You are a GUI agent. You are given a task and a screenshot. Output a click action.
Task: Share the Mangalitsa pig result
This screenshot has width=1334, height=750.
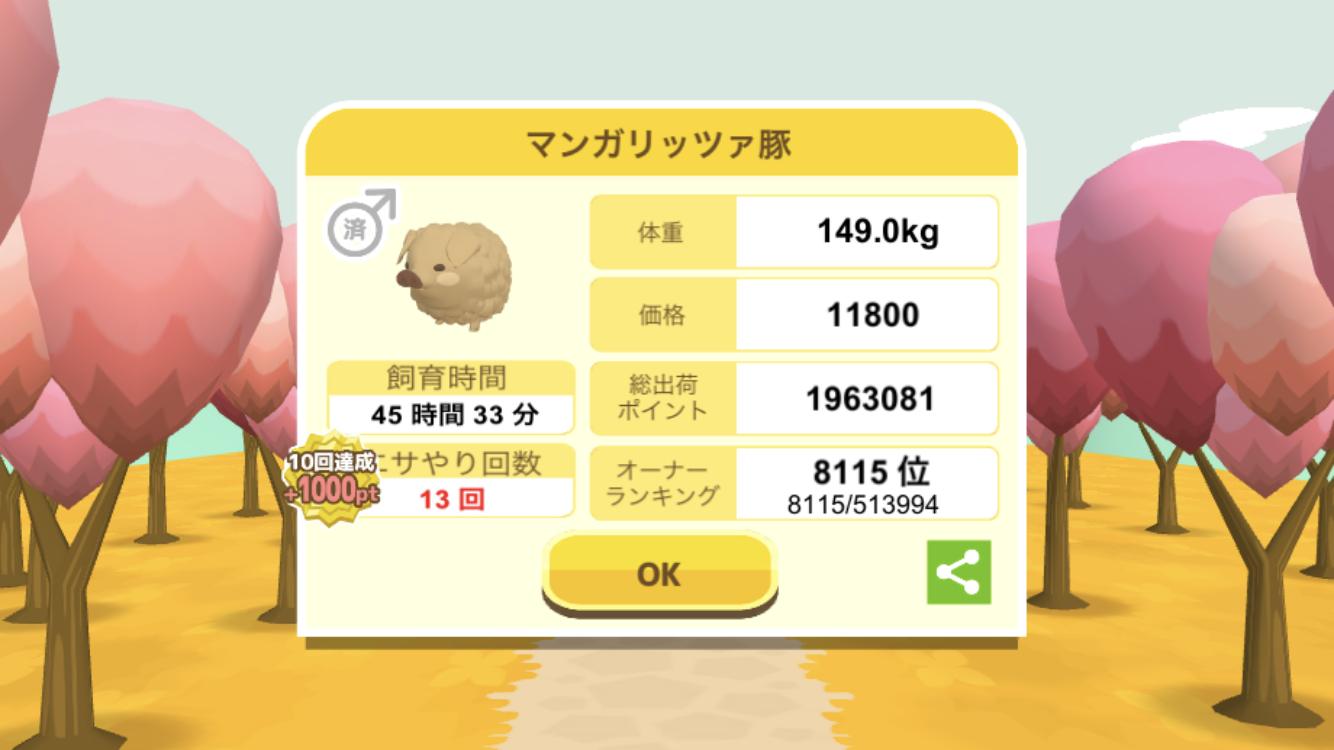click(958, 572)
